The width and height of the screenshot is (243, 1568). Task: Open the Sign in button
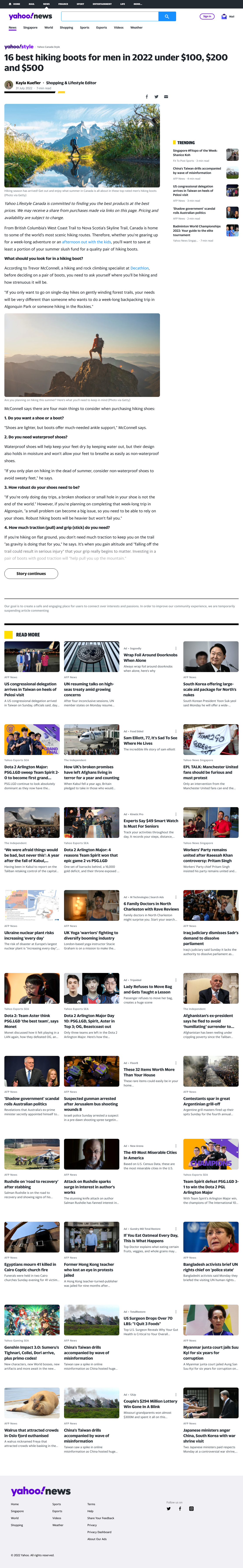click(x=207, y=16)
